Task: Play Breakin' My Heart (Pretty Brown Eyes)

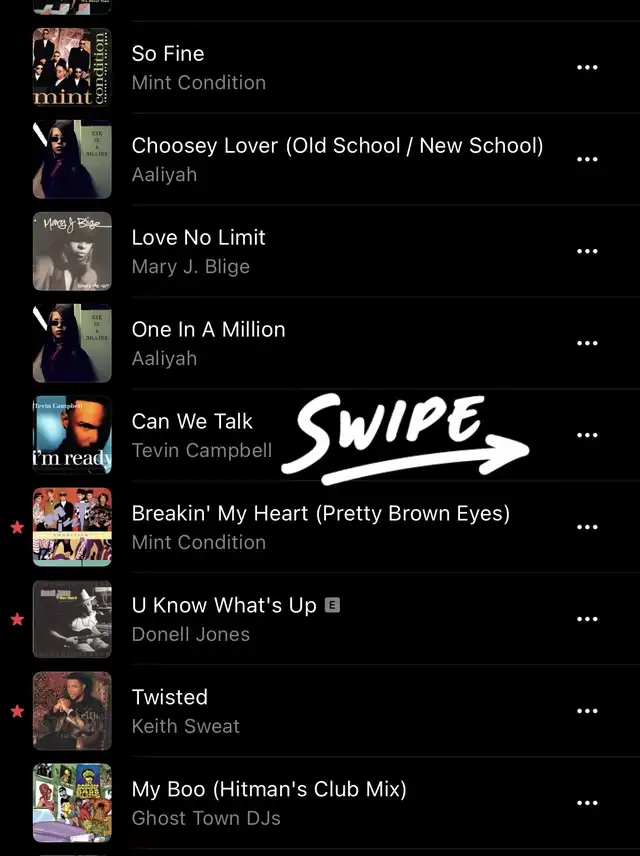Action: coord(320,527)
